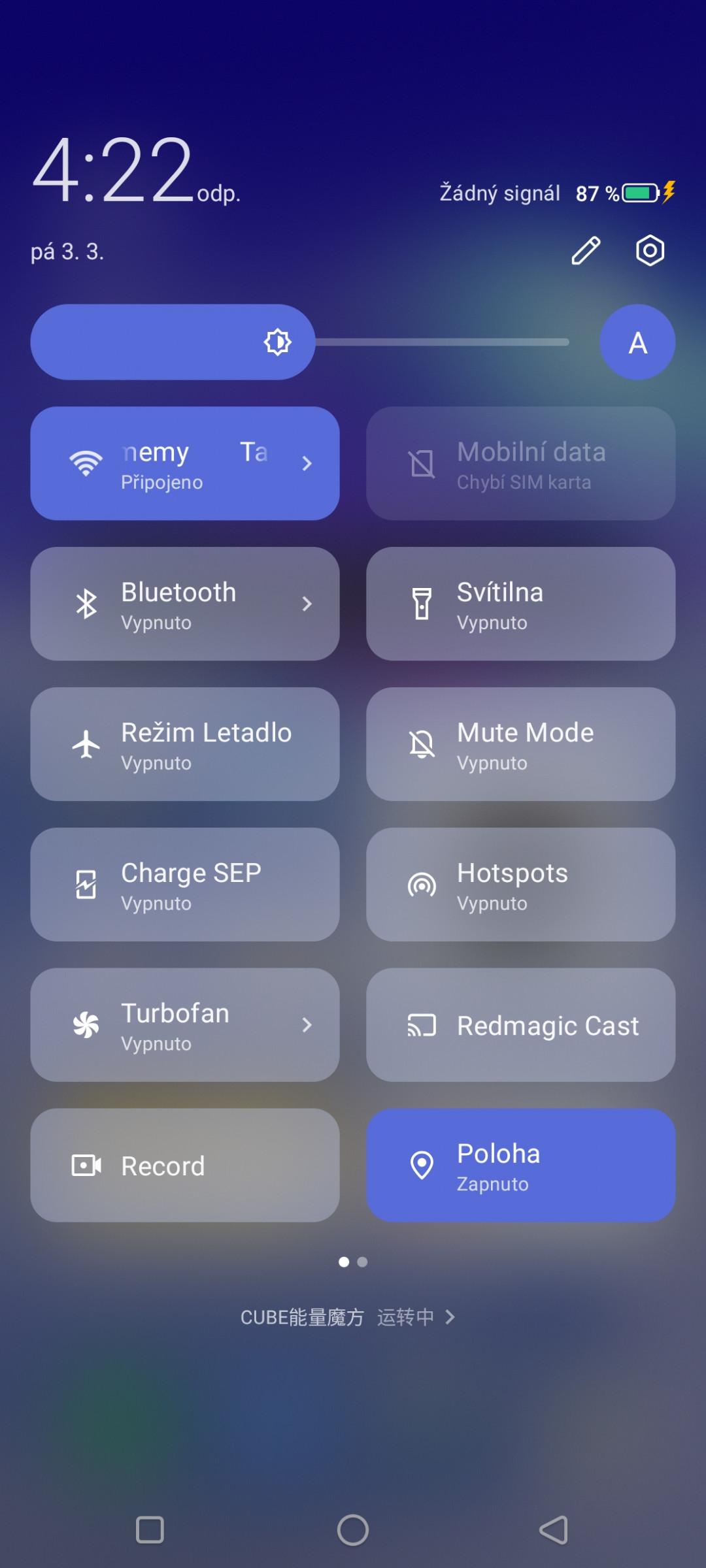Start screen Record

click(x=185, y=1166)
